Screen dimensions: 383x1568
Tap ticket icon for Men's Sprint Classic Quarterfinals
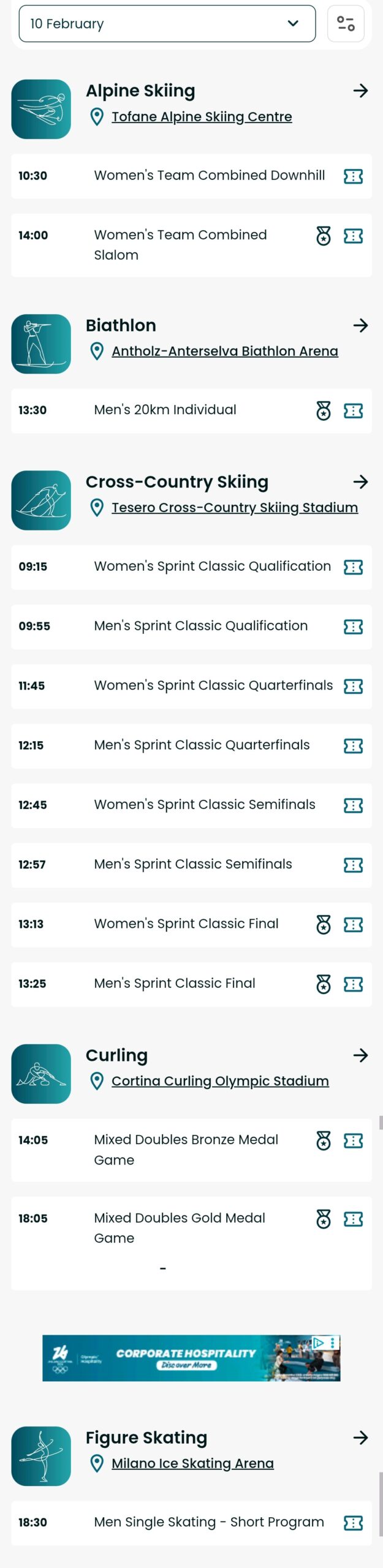[x=353, y=746]
